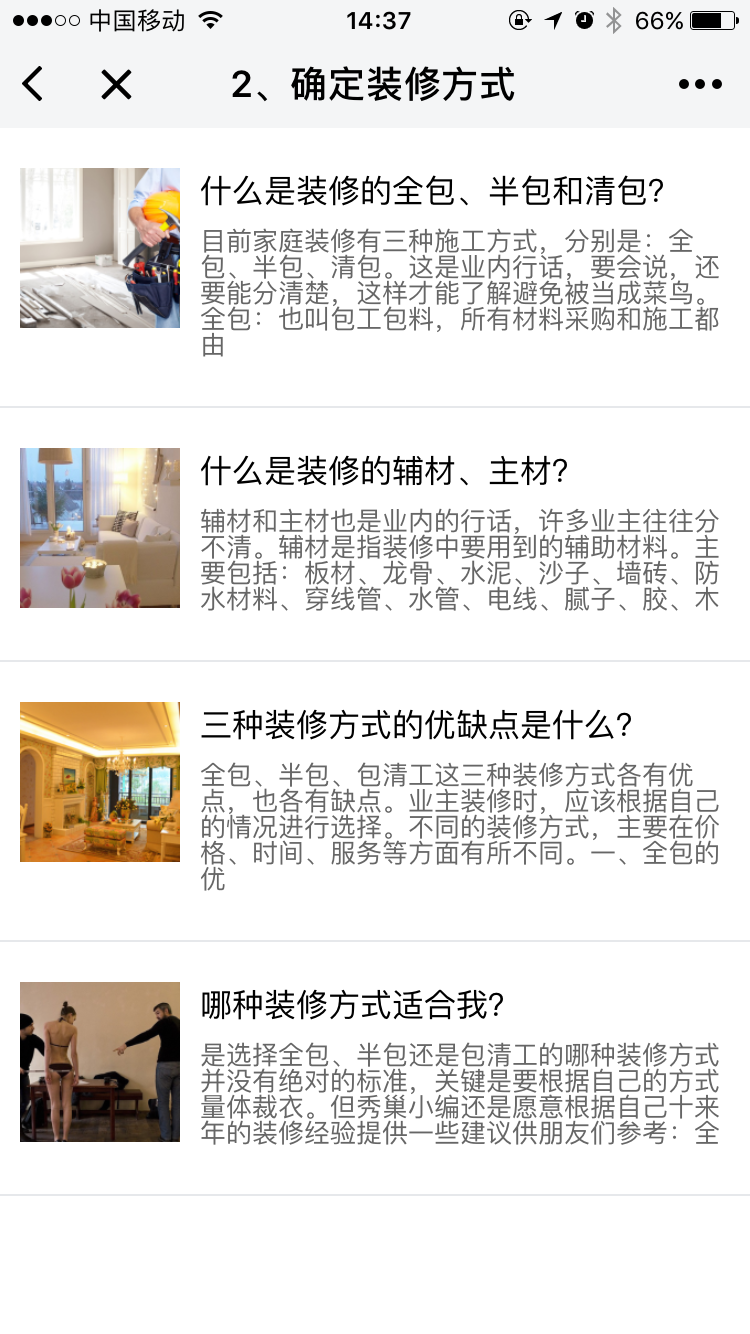
Task: Open article 什么是装修的全包、半包和清包?
Action: coord(433,191)
